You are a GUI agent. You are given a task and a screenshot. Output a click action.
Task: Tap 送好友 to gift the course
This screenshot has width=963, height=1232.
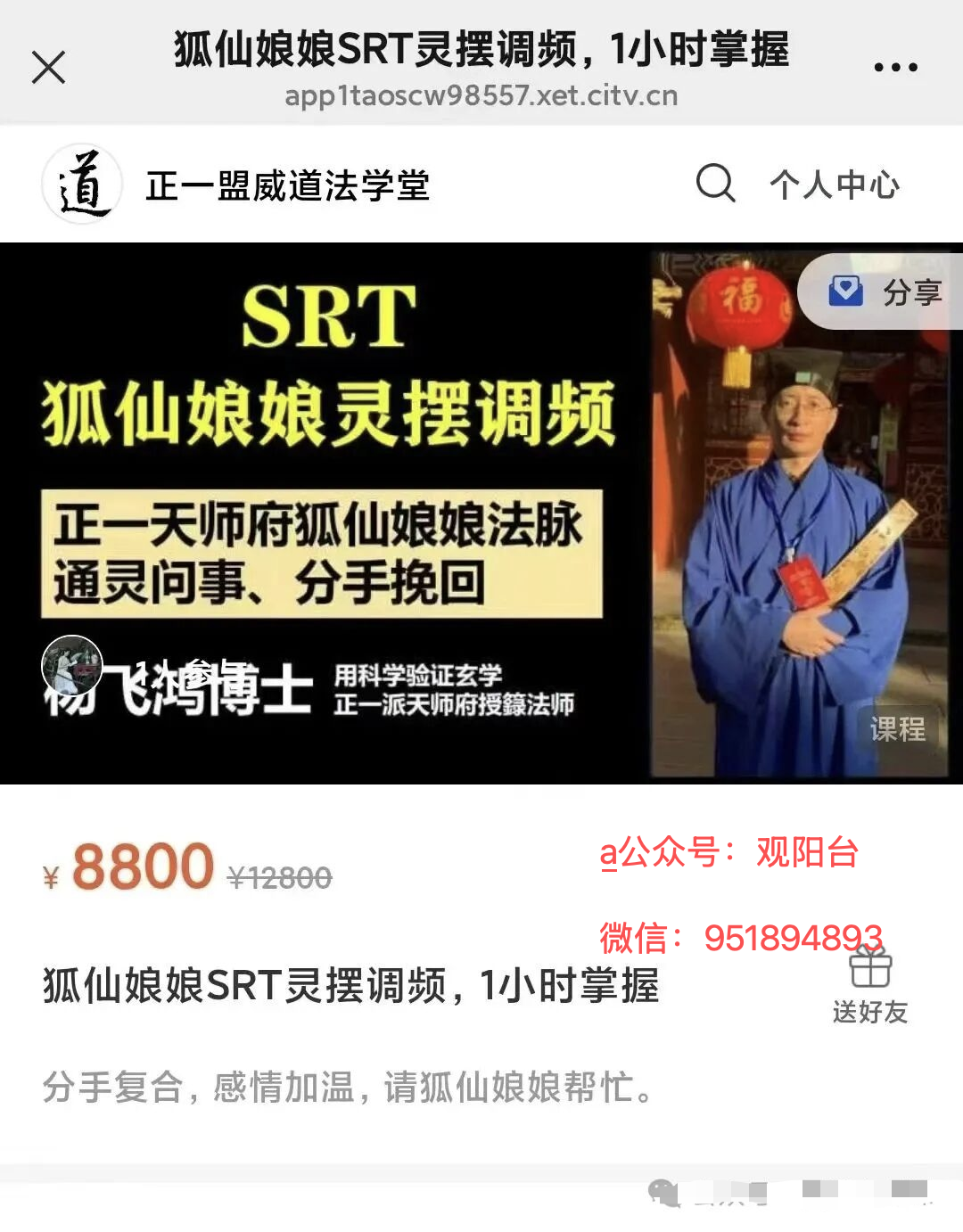(870, 986)
